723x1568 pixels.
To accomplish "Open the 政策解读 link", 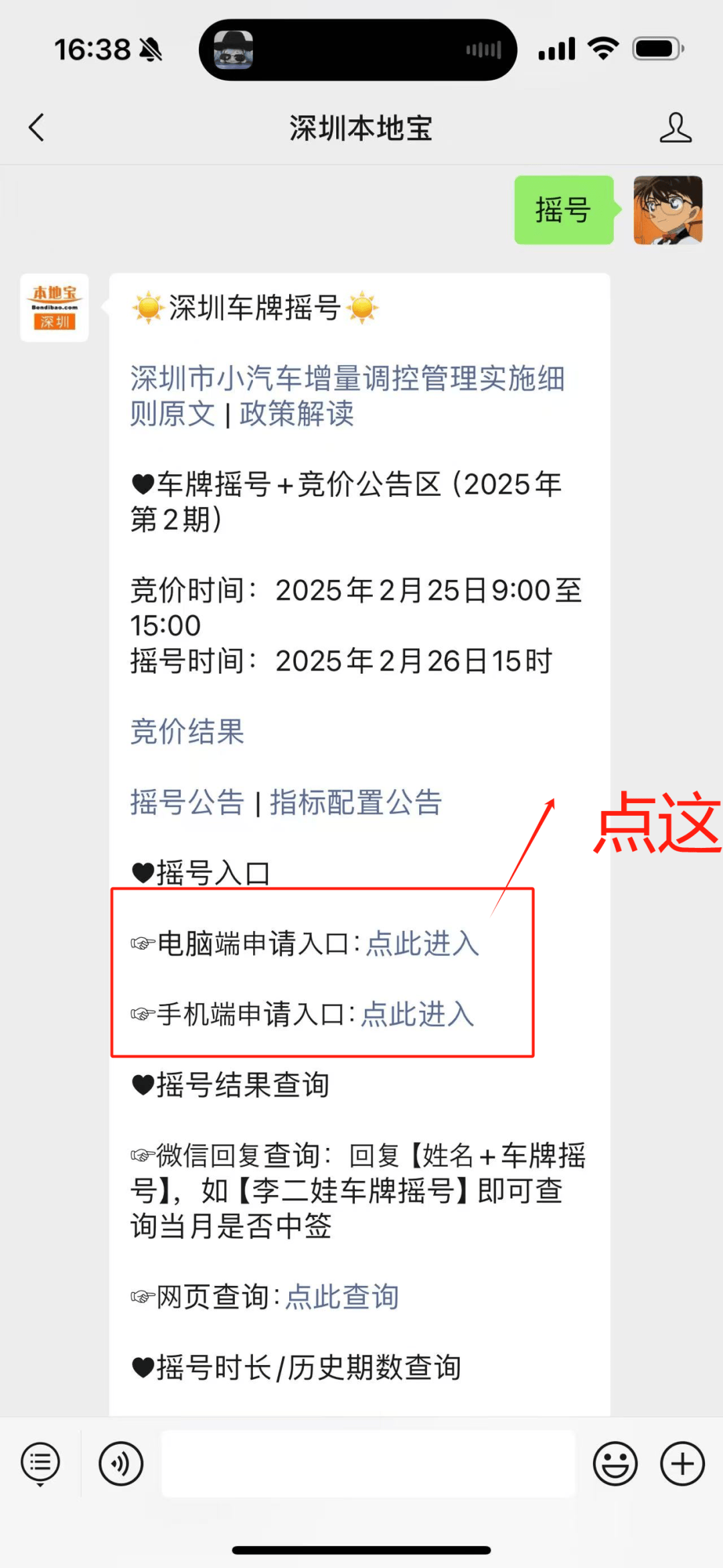I will 297,413.
